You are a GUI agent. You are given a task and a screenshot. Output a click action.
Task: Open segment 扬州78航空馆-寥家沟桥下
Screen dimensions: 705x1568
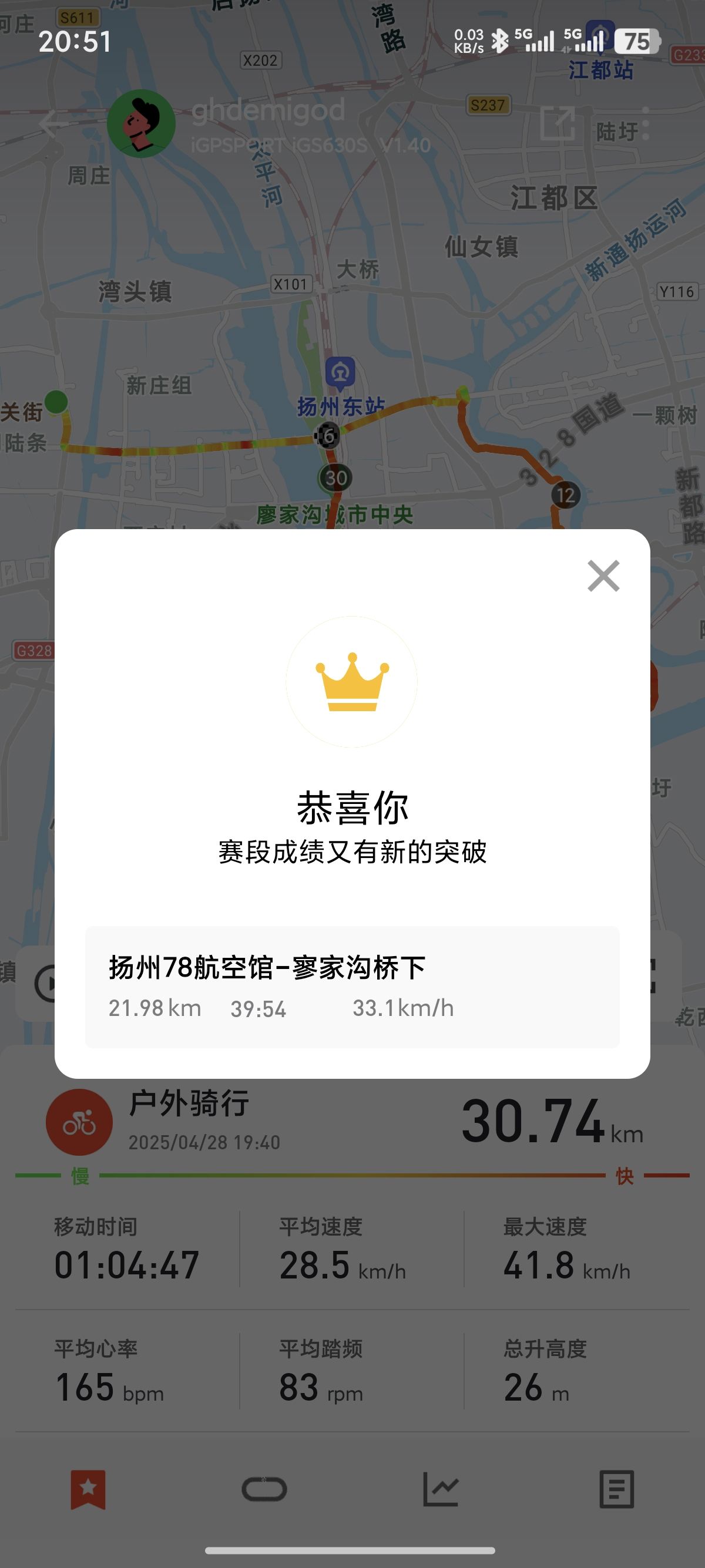click(352, 987)
